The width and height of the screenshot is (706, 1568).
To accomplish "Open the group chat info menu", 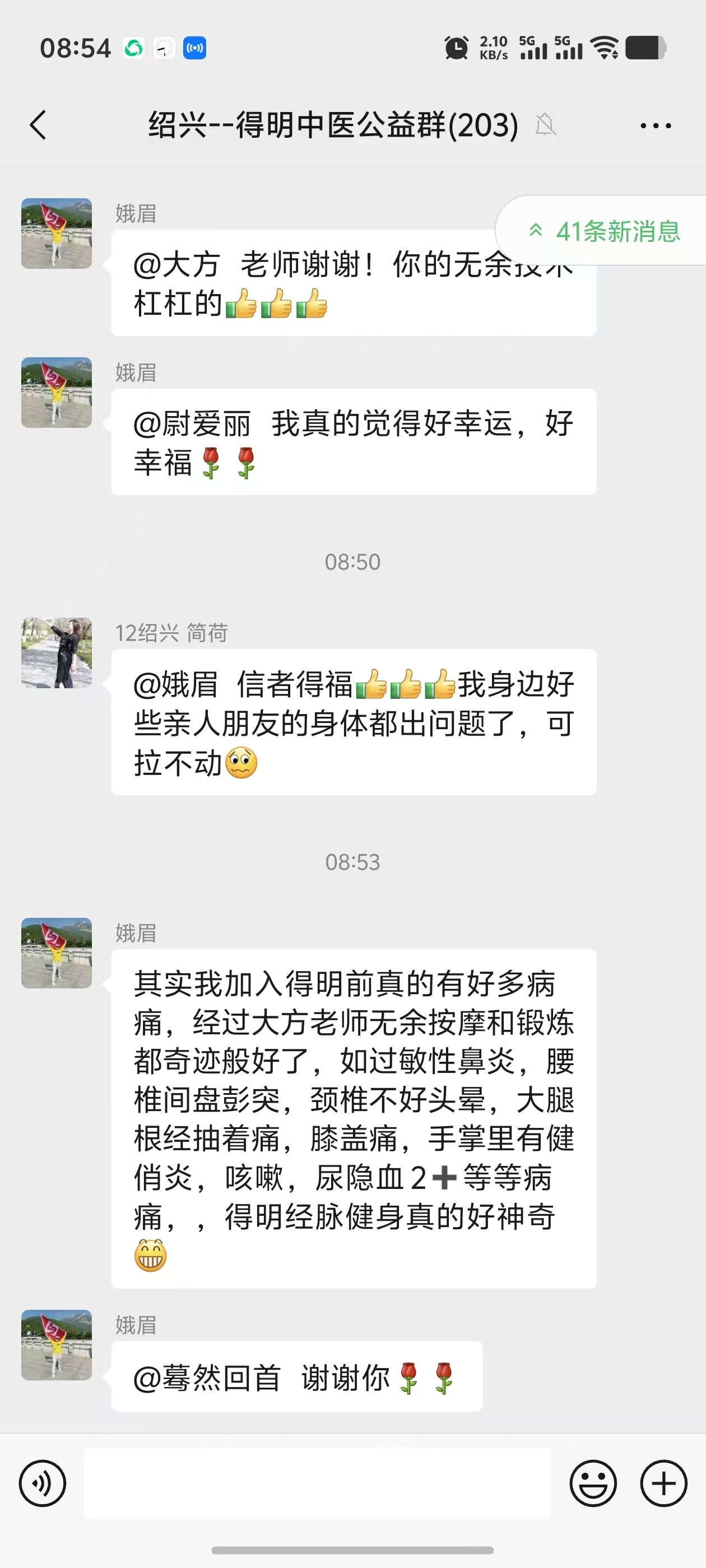I will coord(656,126).
